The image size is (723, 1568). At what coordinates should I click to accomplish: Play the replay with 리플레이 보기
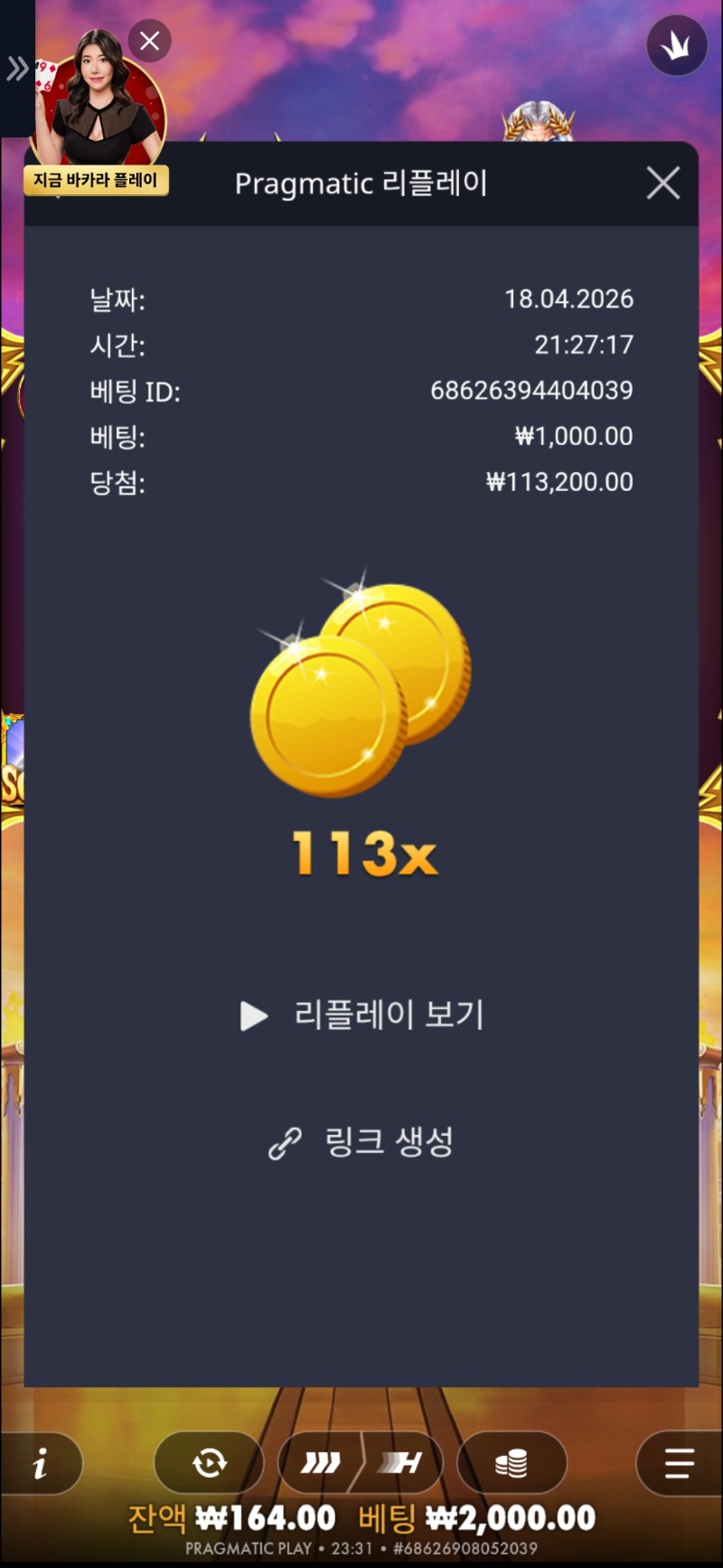pyautogui.click(x=362, y=1015)
